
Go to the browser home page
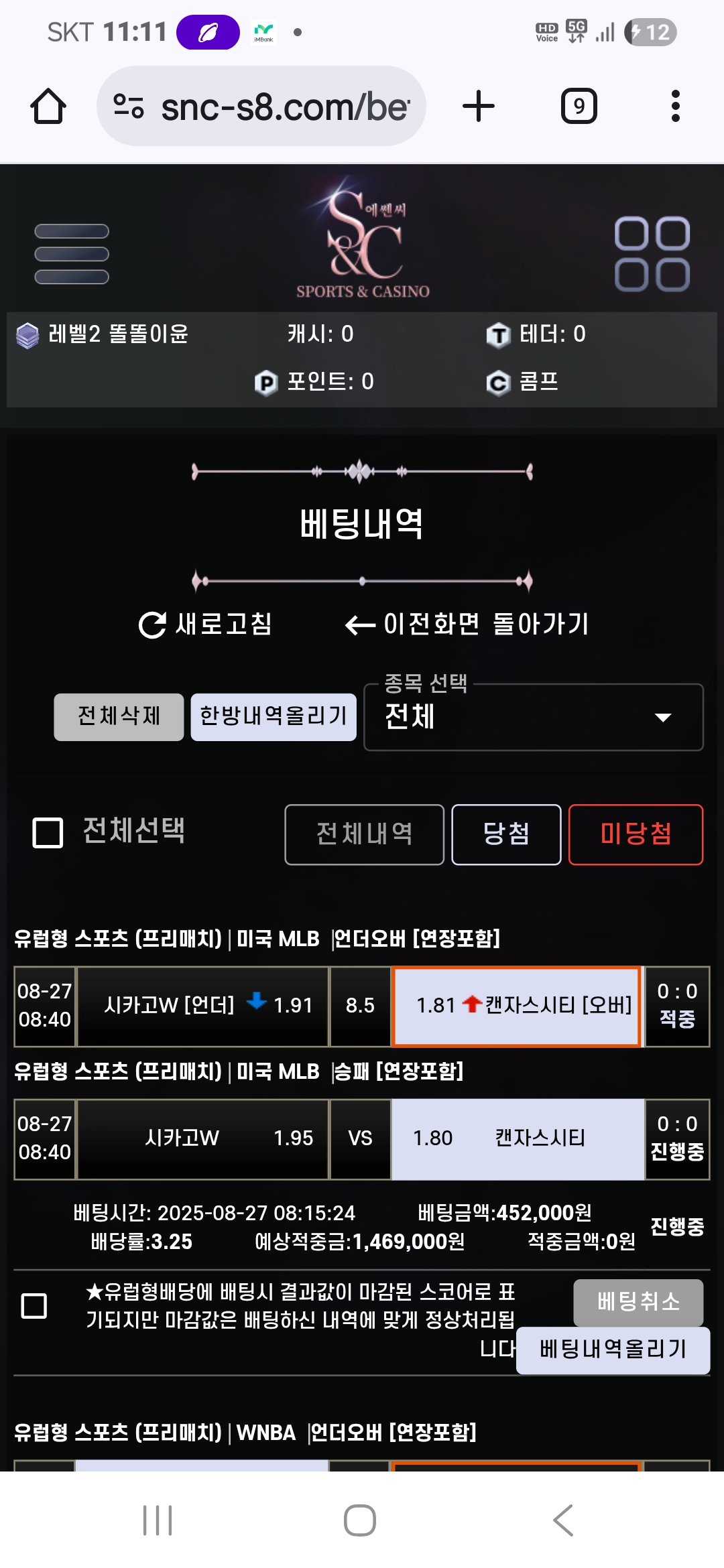48,106
